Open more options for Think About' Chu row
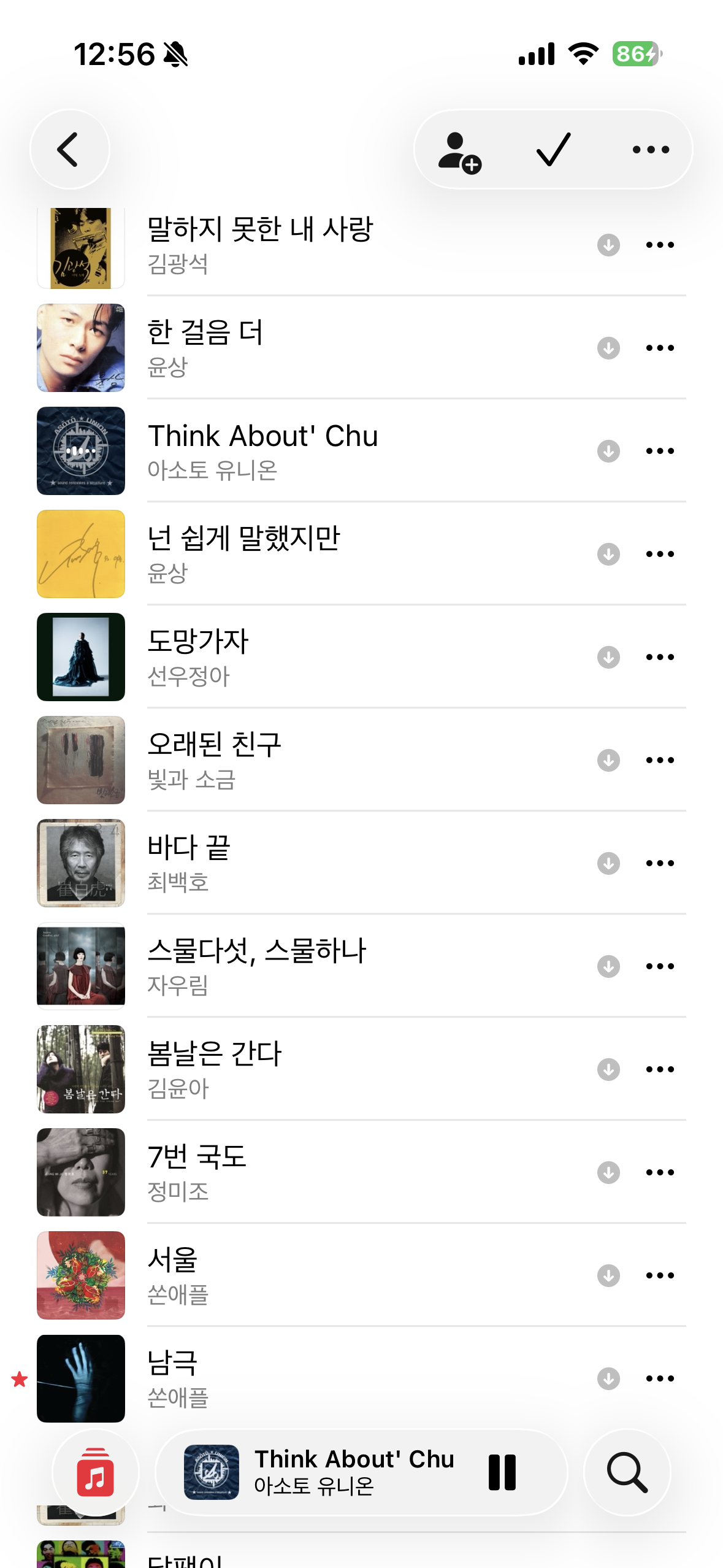Screen dimensions: 723x1568 click(x=660, y=451)
